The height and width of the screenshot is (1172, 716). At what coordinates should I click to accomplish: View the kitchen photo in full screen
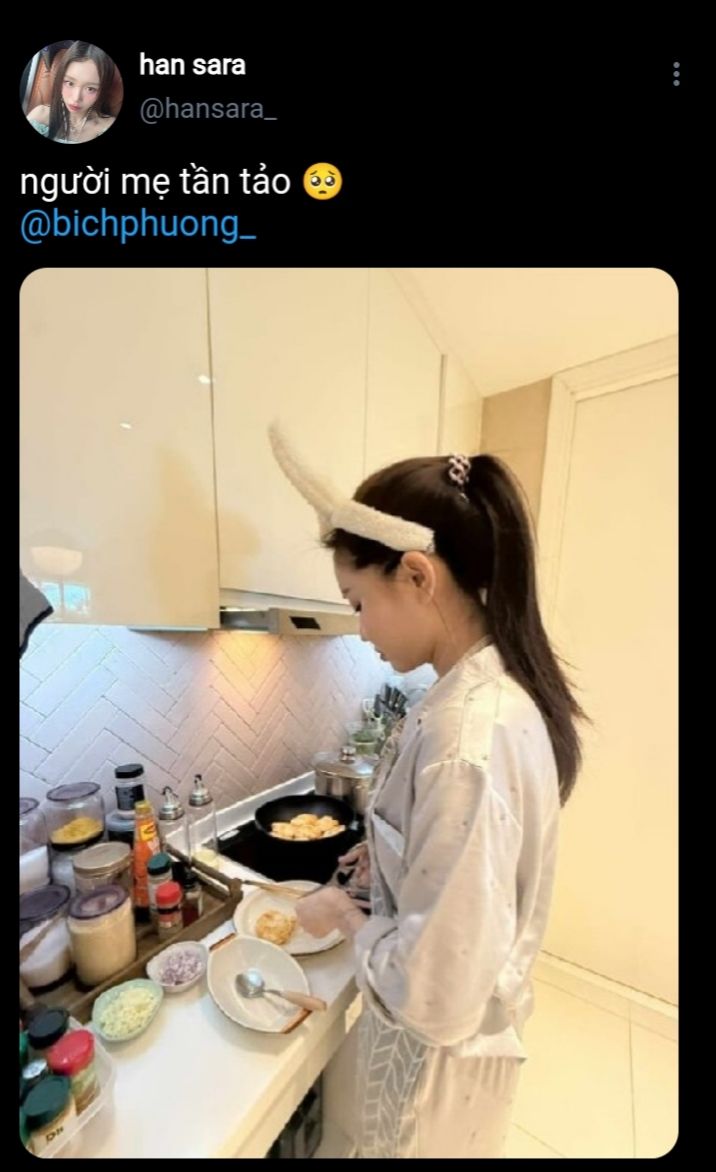pyautogui.click(x=349, y=712)
